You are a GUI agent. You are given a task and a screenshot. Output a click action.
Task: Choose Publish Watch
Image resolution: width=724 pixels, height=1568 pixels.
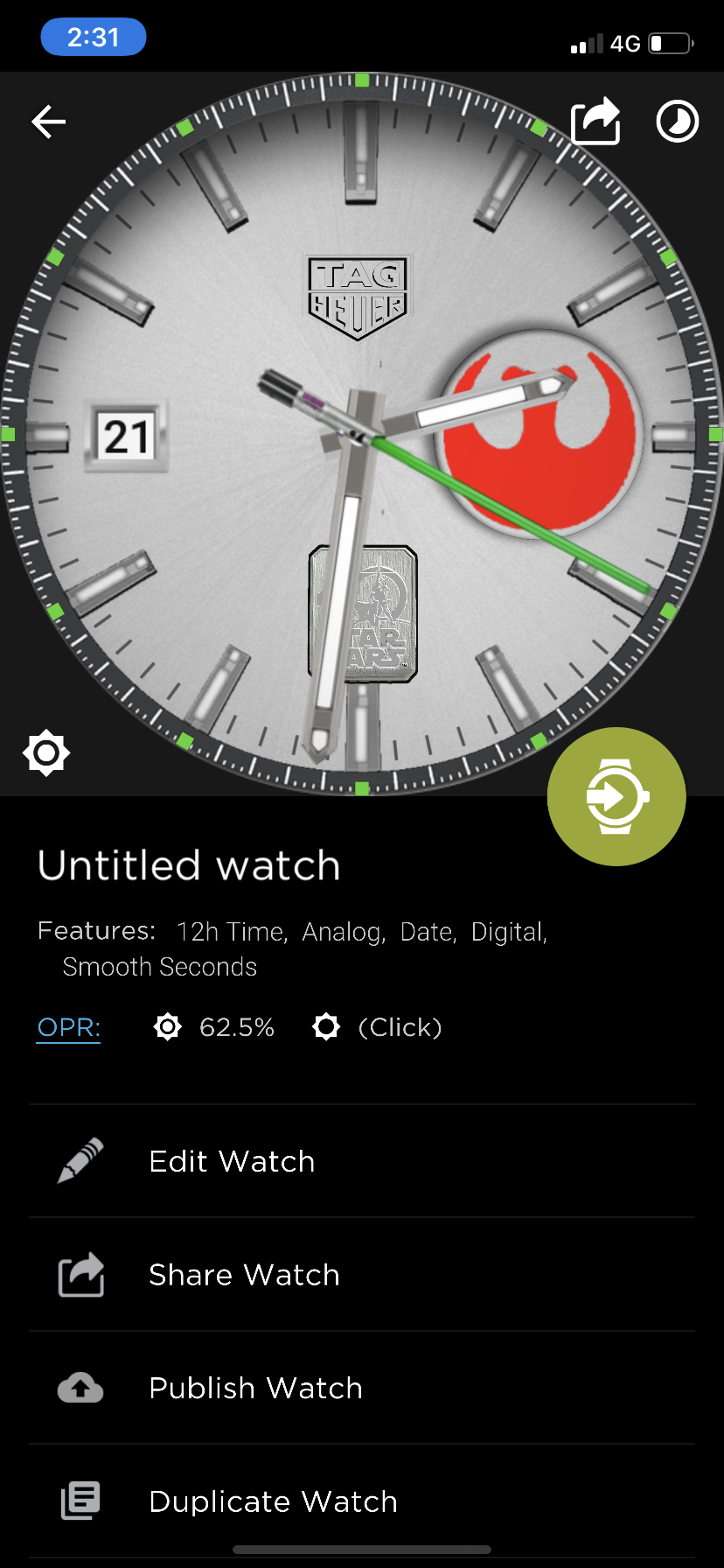[362, 1388]
